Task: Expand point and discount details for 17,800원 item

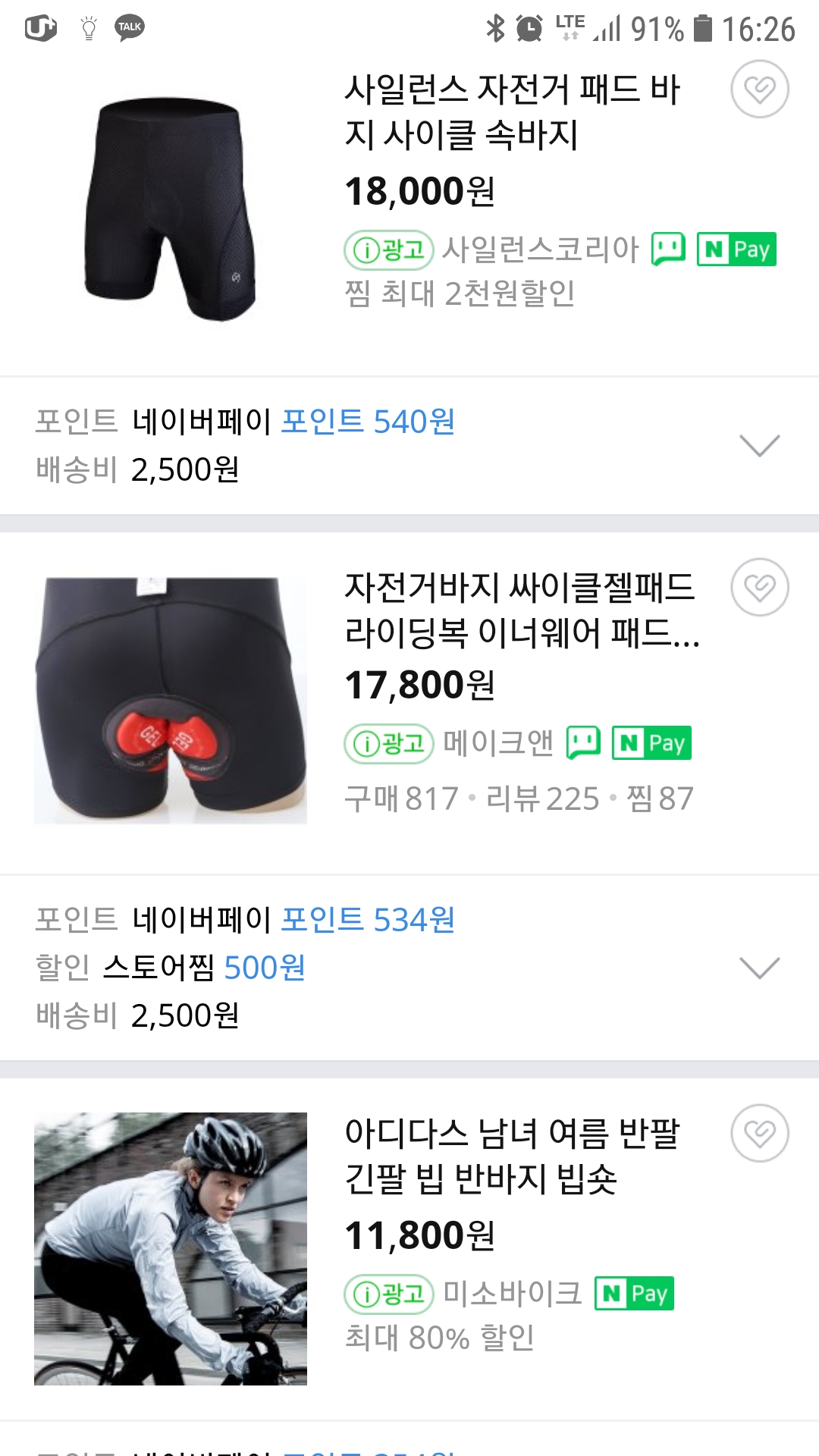Action: tap(759, 968)
